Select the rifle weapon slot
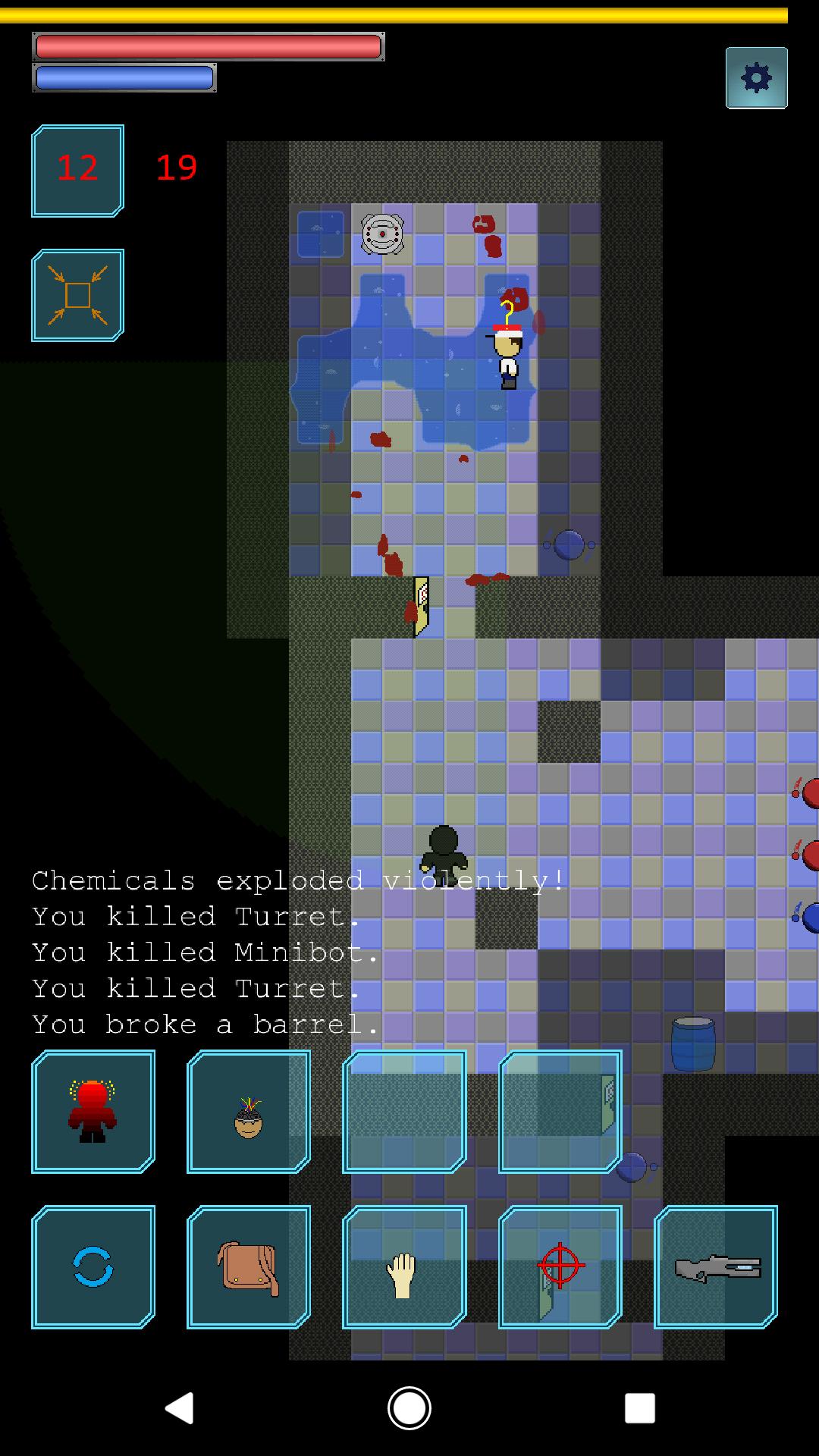819x1456 pixels. pos(716,1266)
